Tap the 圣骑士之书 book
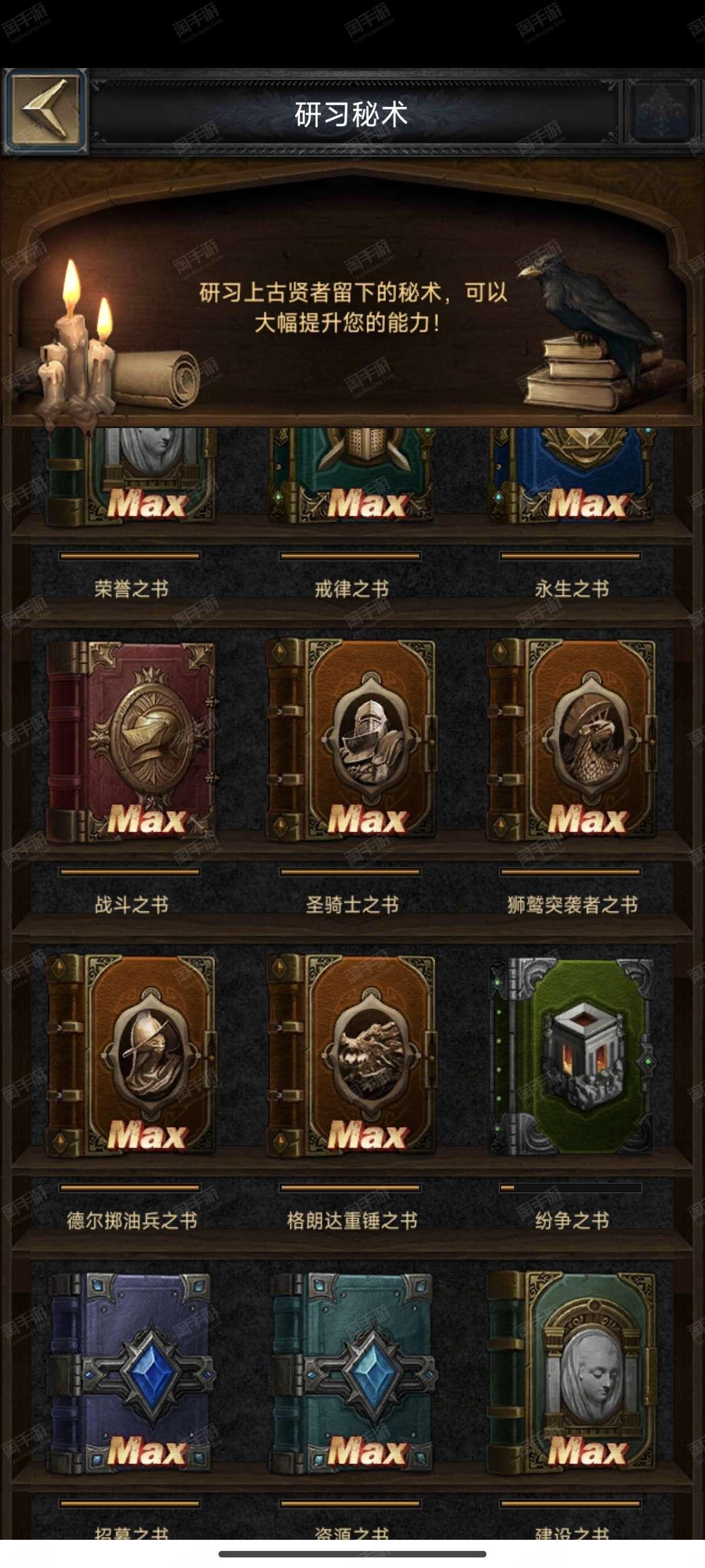Viewport: 705px width, 1568px height. 351,739
